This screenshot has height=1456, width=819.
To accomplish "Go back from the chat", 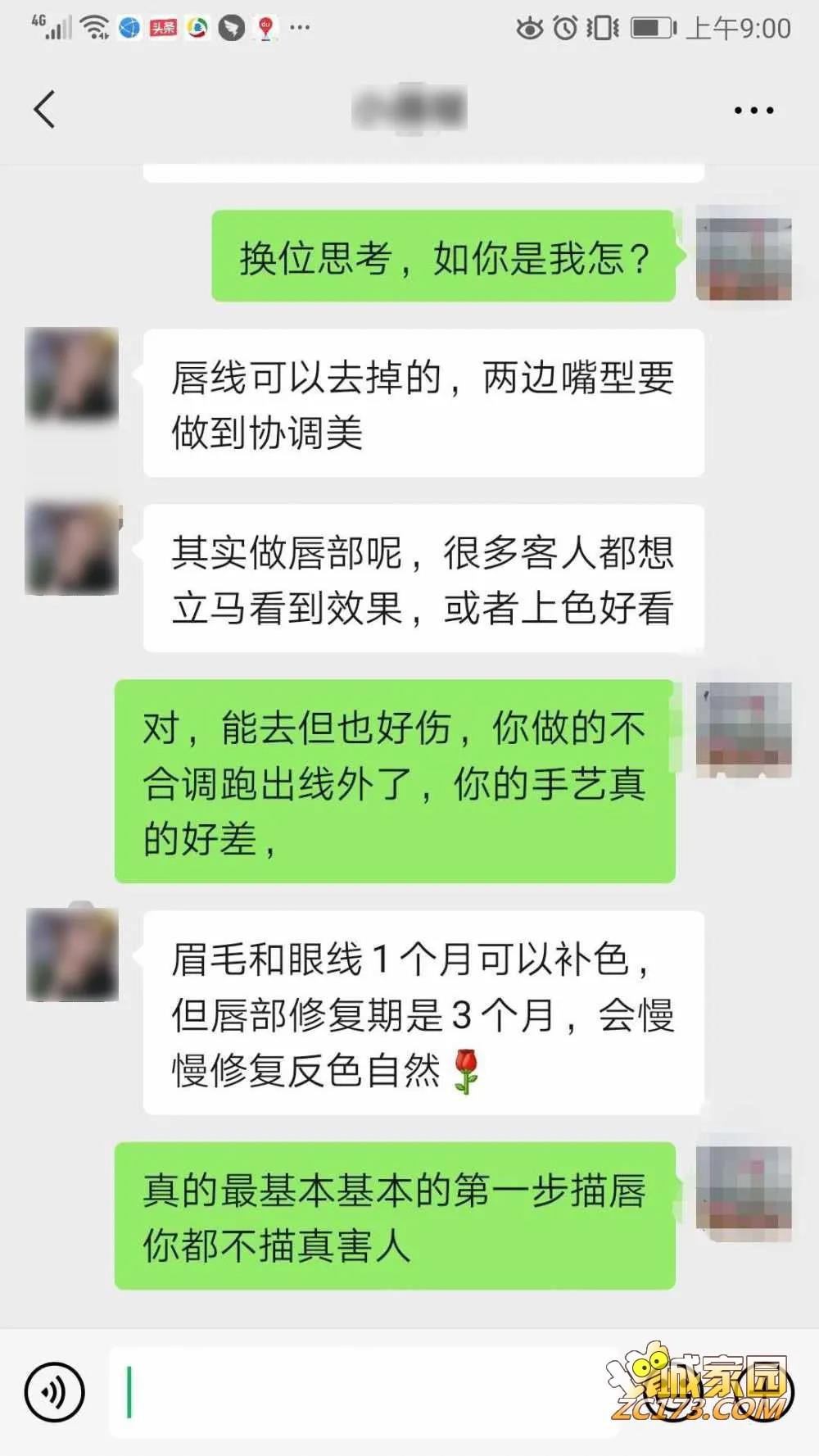I will coord(45,110).
